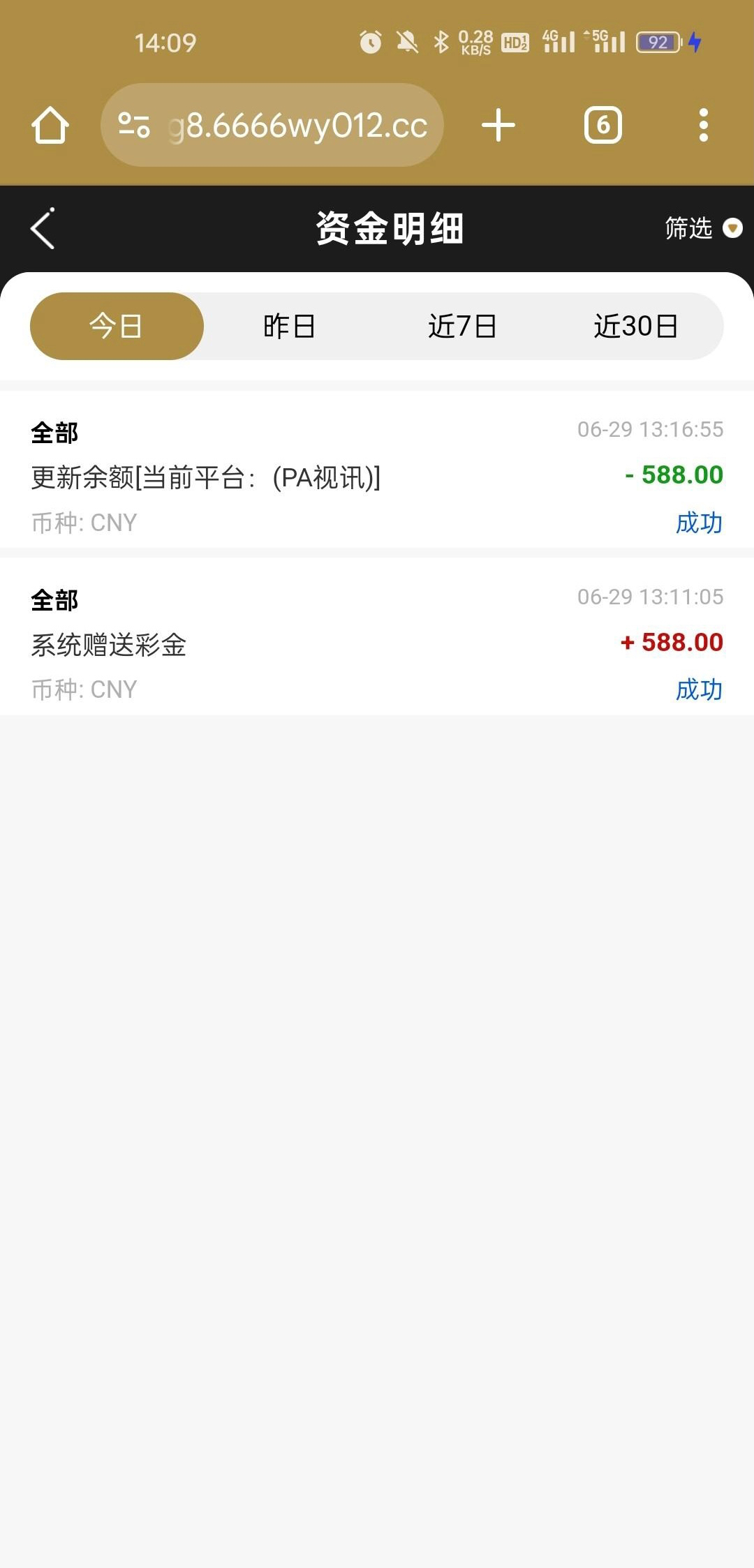This screenshot has width=754, height=1568.
Task: Open the browser overflow menu
Action: 703,126
